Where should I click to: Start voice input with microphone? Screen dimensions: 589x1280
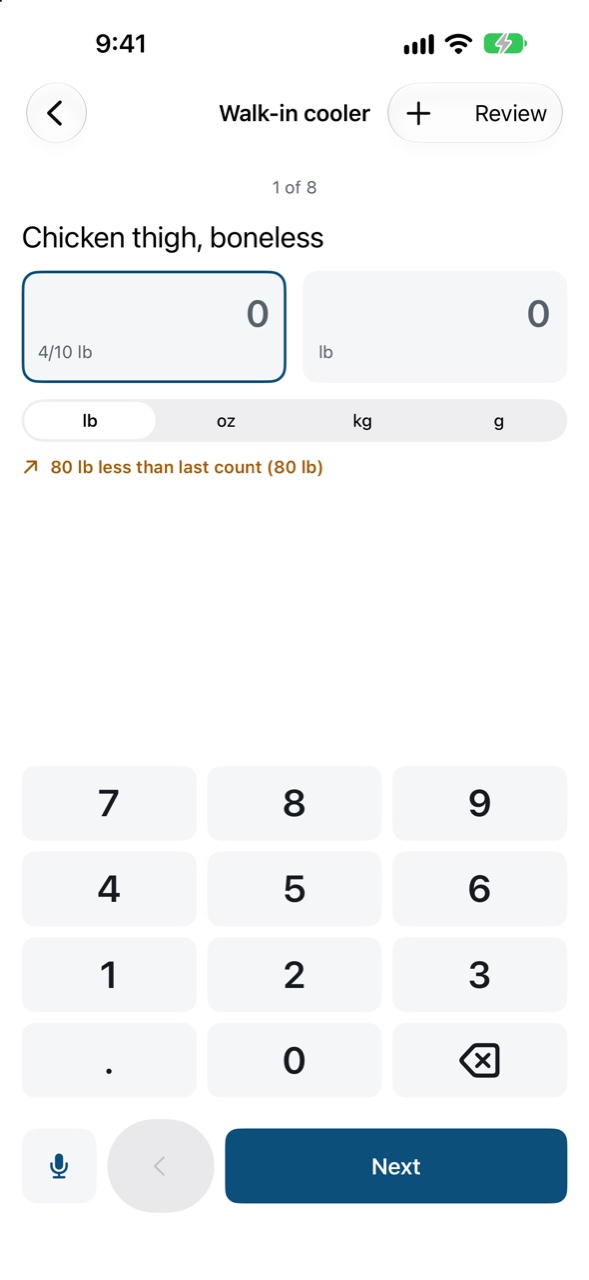59,1166
